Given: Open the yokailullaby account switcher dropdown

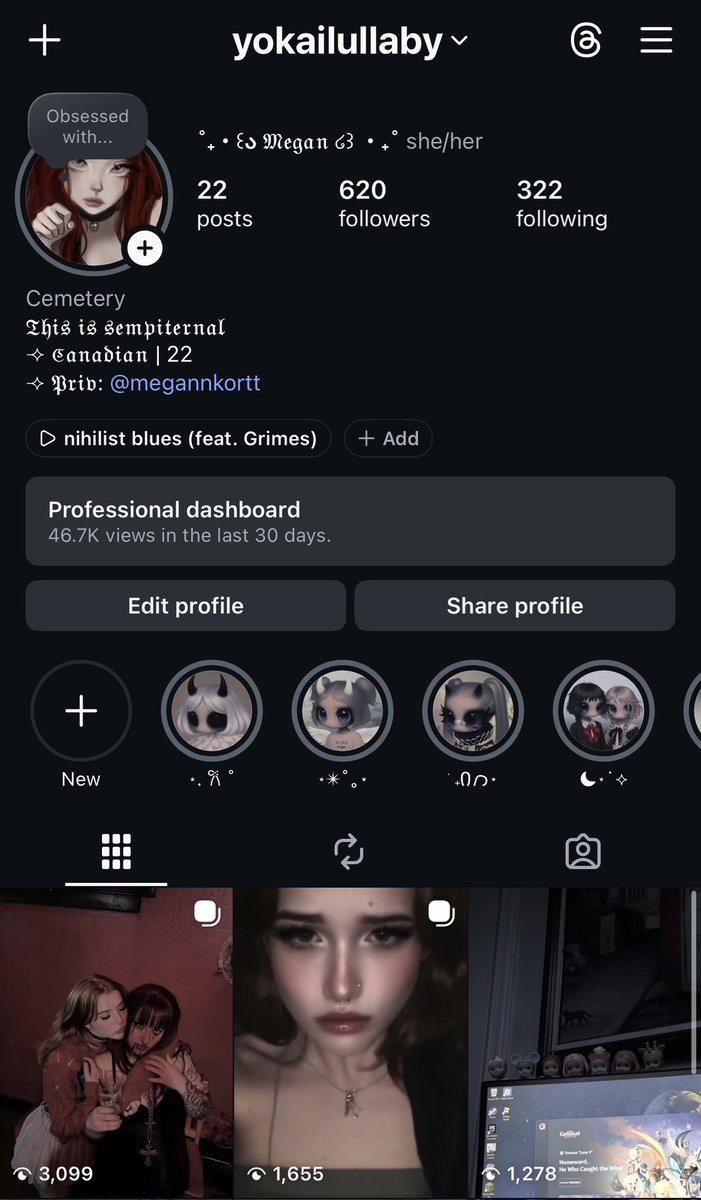Looking at the screenshot, I should click(x=350, y=41).
